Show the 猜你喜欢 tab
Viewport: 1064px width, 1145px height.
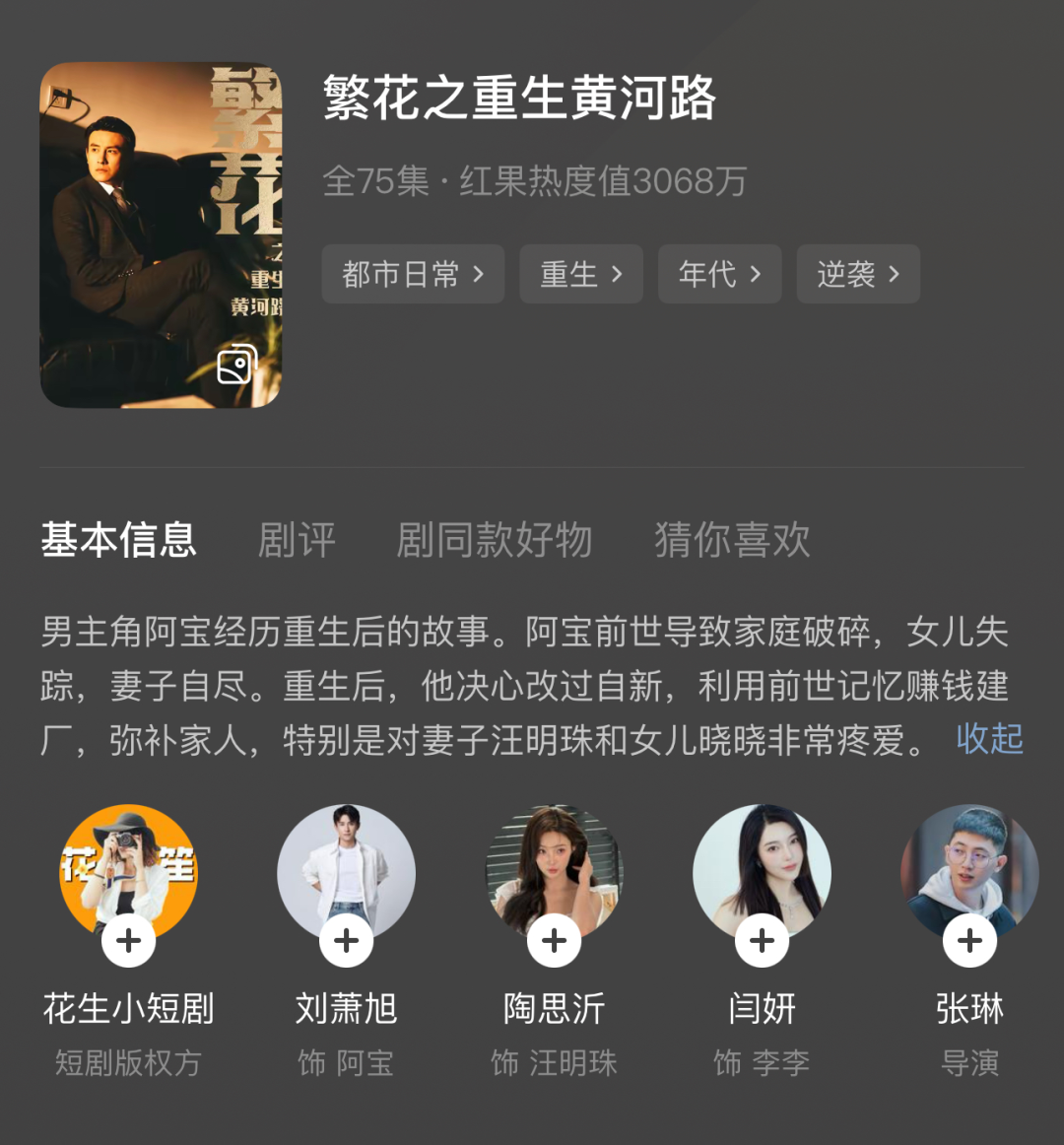(x=732, y=540)
